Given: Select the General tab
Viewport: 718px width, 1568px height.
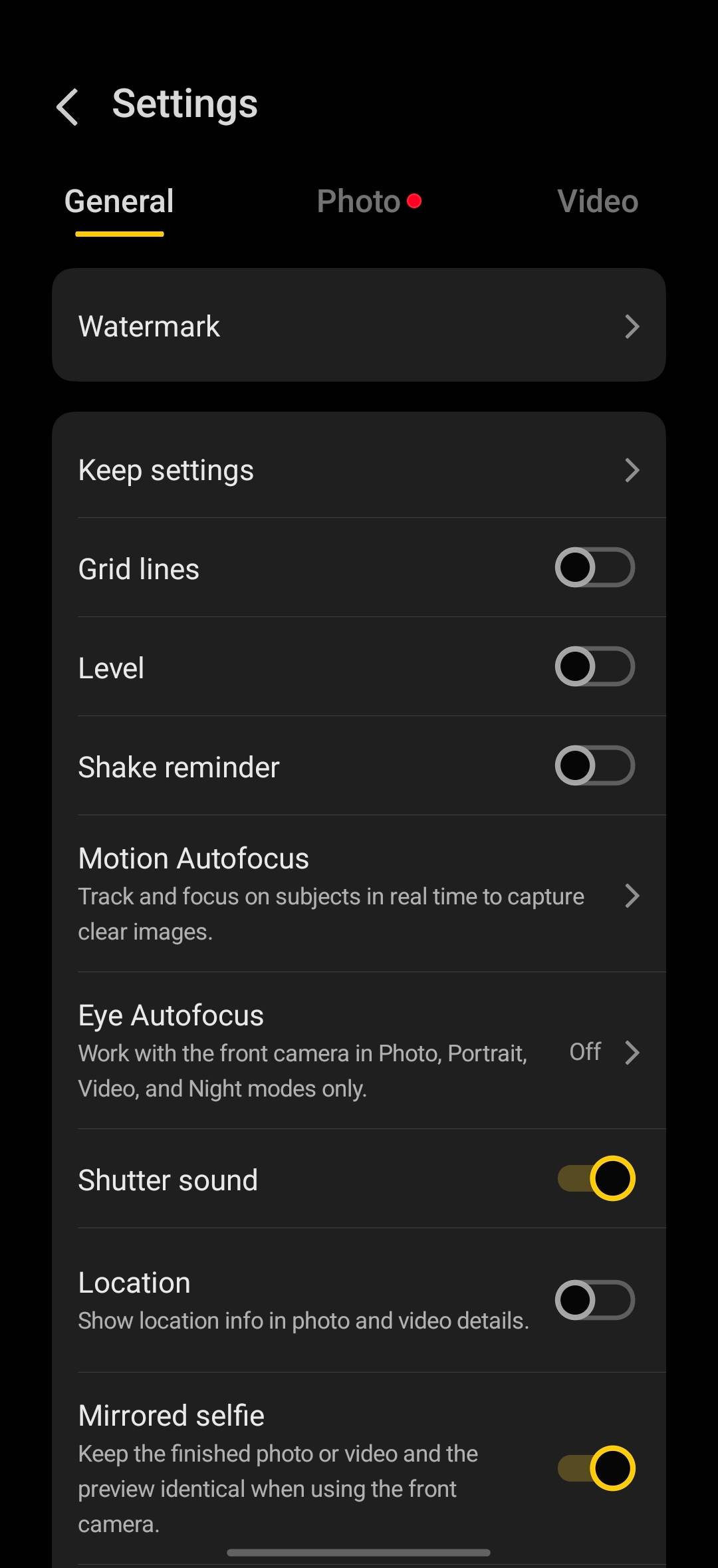Looking at the screenshot, I should (120, 201).
